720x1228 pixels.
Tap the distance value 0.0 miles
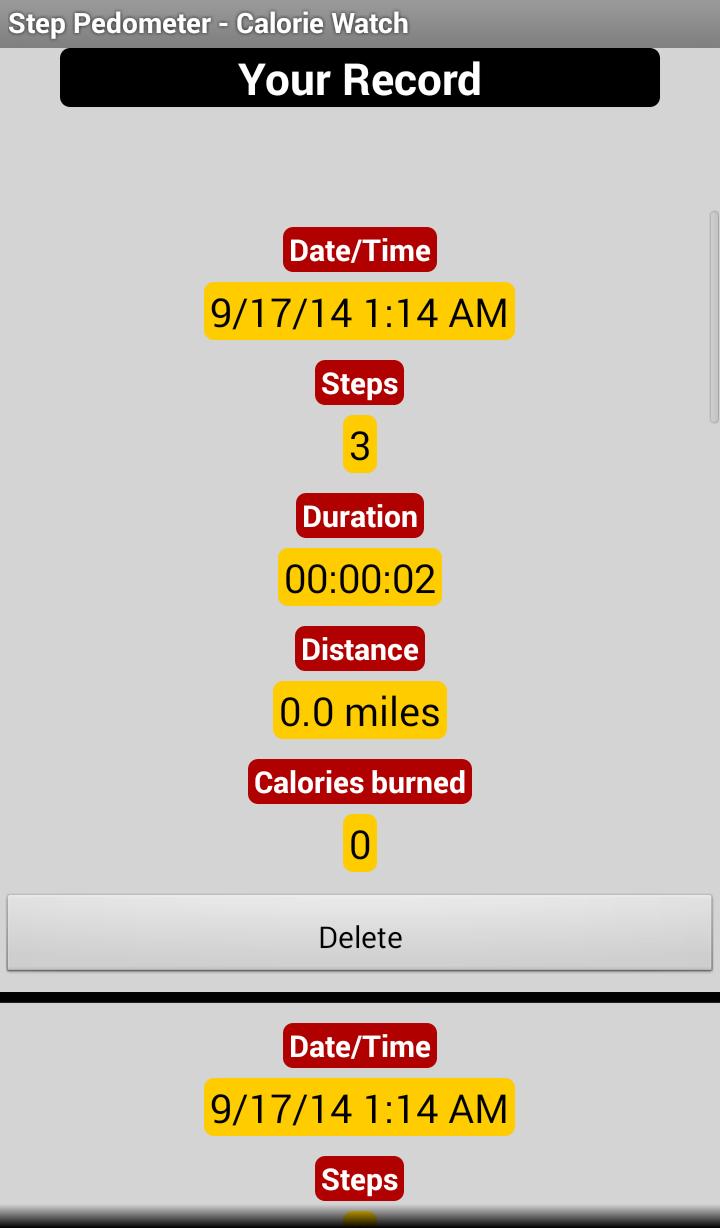coord(359,710)
